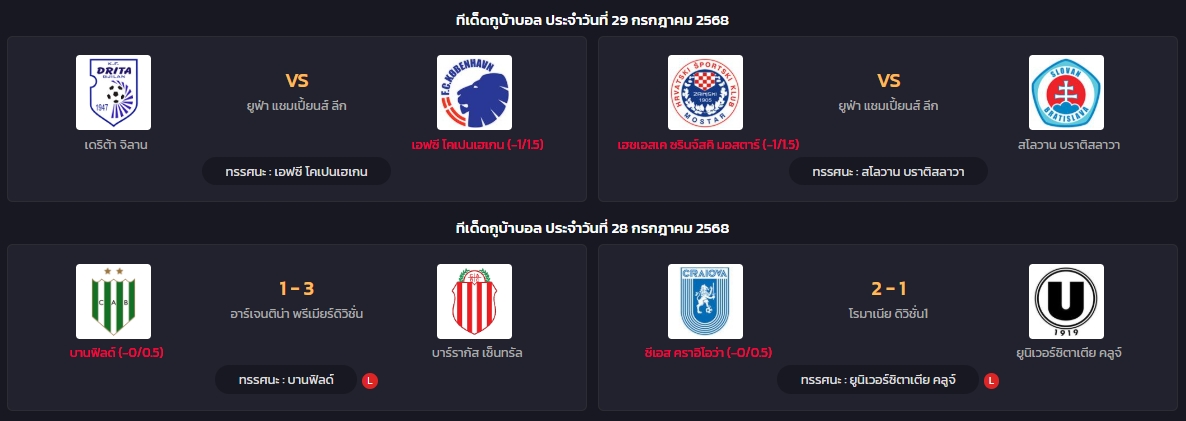Tap the ทรรศนะ : เอฟซี โคเปนเฮเกน pill

click(296, 171)
